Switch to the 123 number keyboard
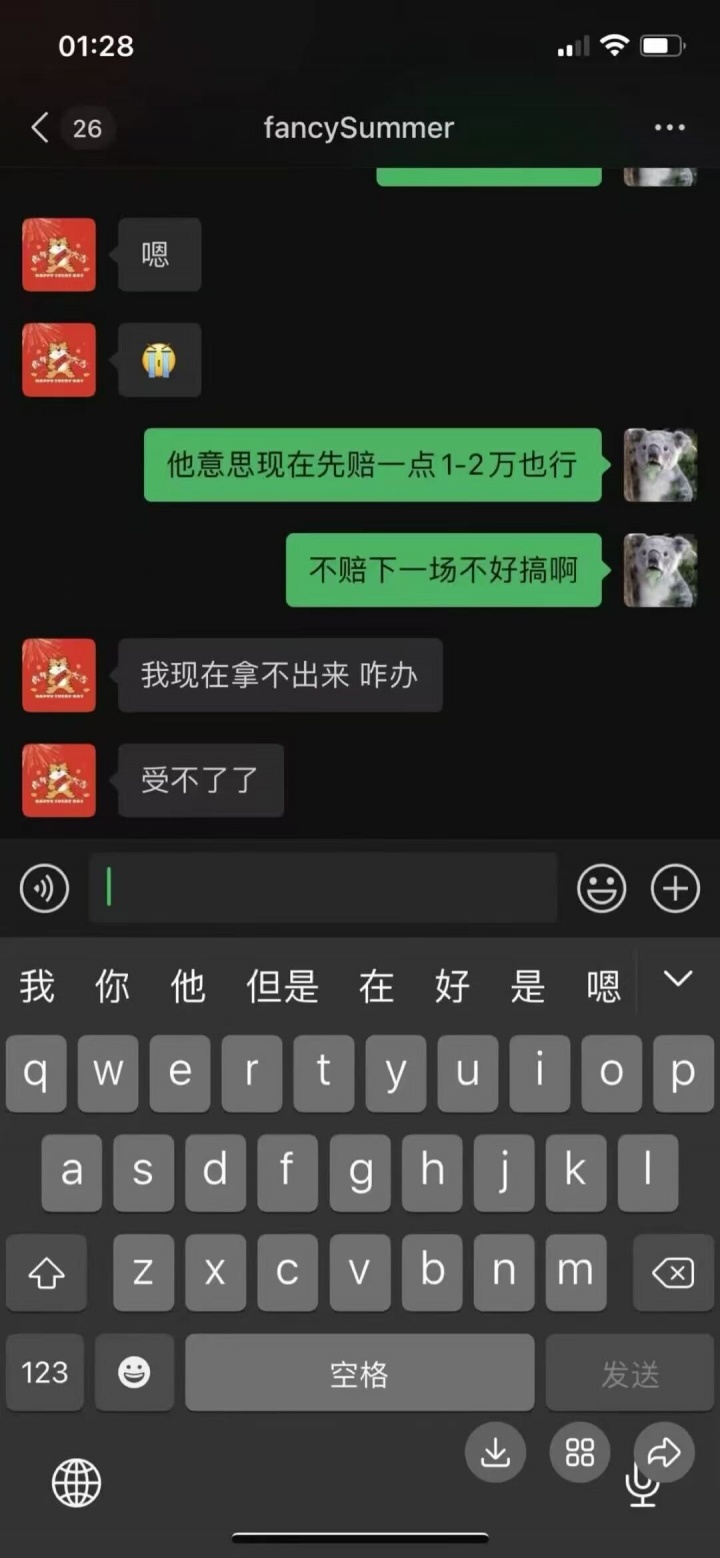720x1558 pixels. (45, 1373)
